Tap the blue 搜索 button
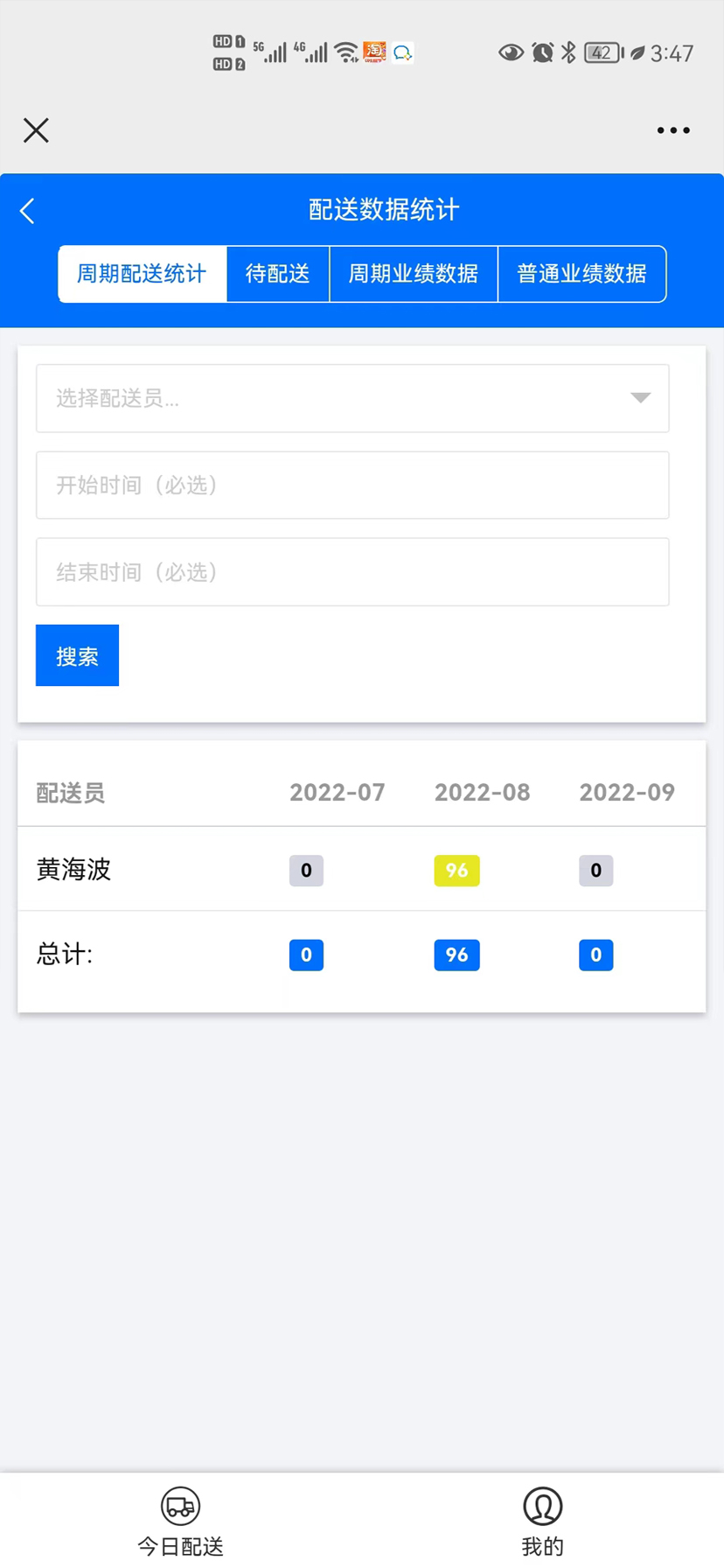The image size is (724, 1568). point(77,655)
